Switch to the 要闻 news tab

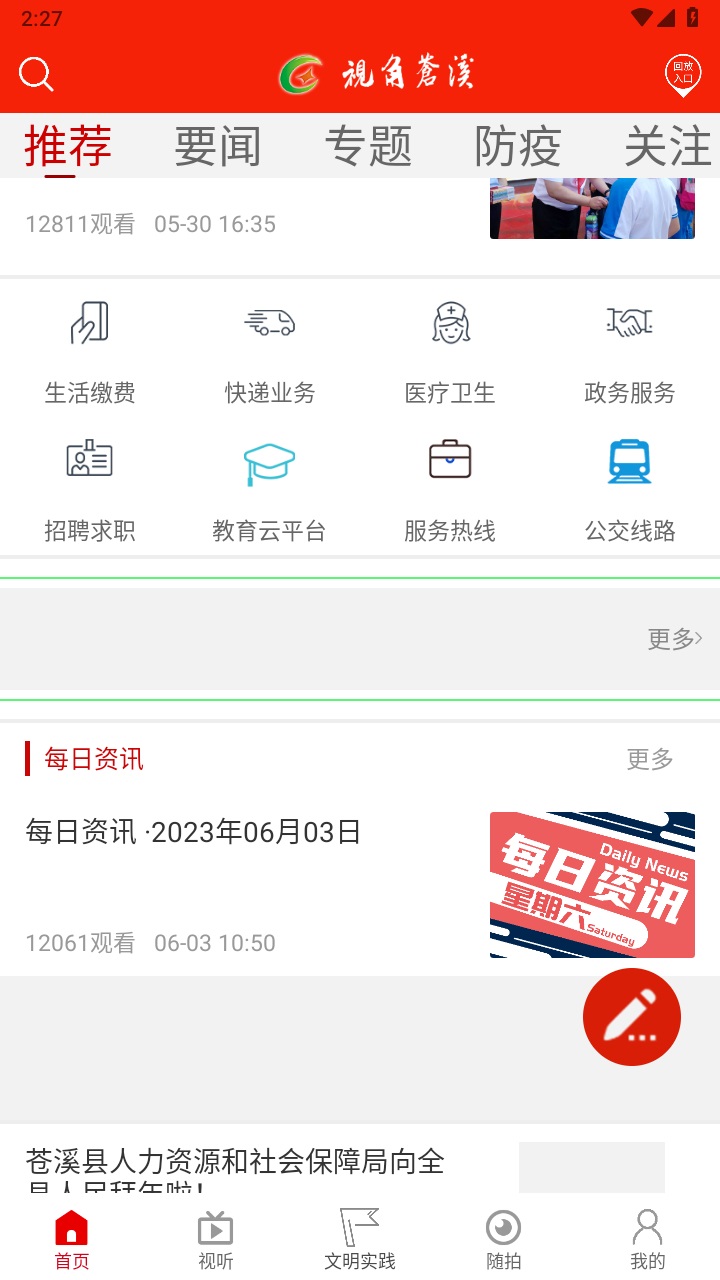click(x=216, y=146)
